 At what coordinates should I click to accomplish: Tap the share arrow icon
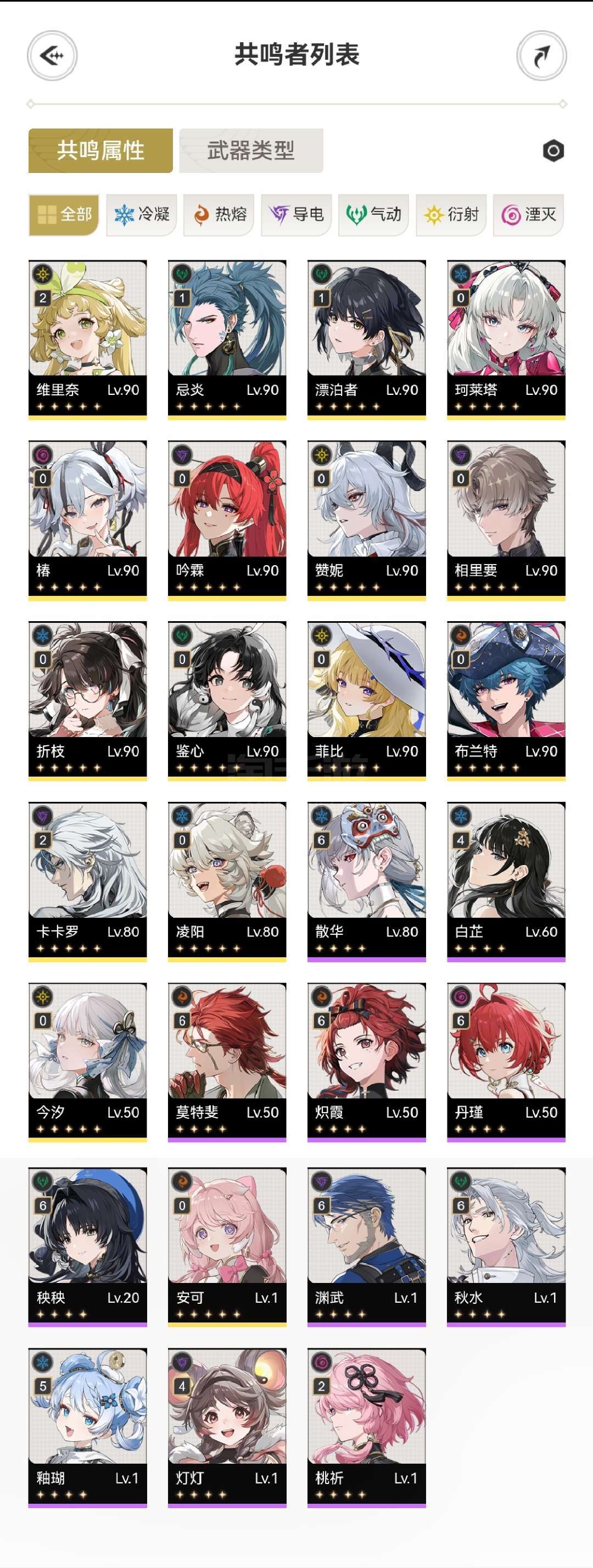(x=541, y=56)
